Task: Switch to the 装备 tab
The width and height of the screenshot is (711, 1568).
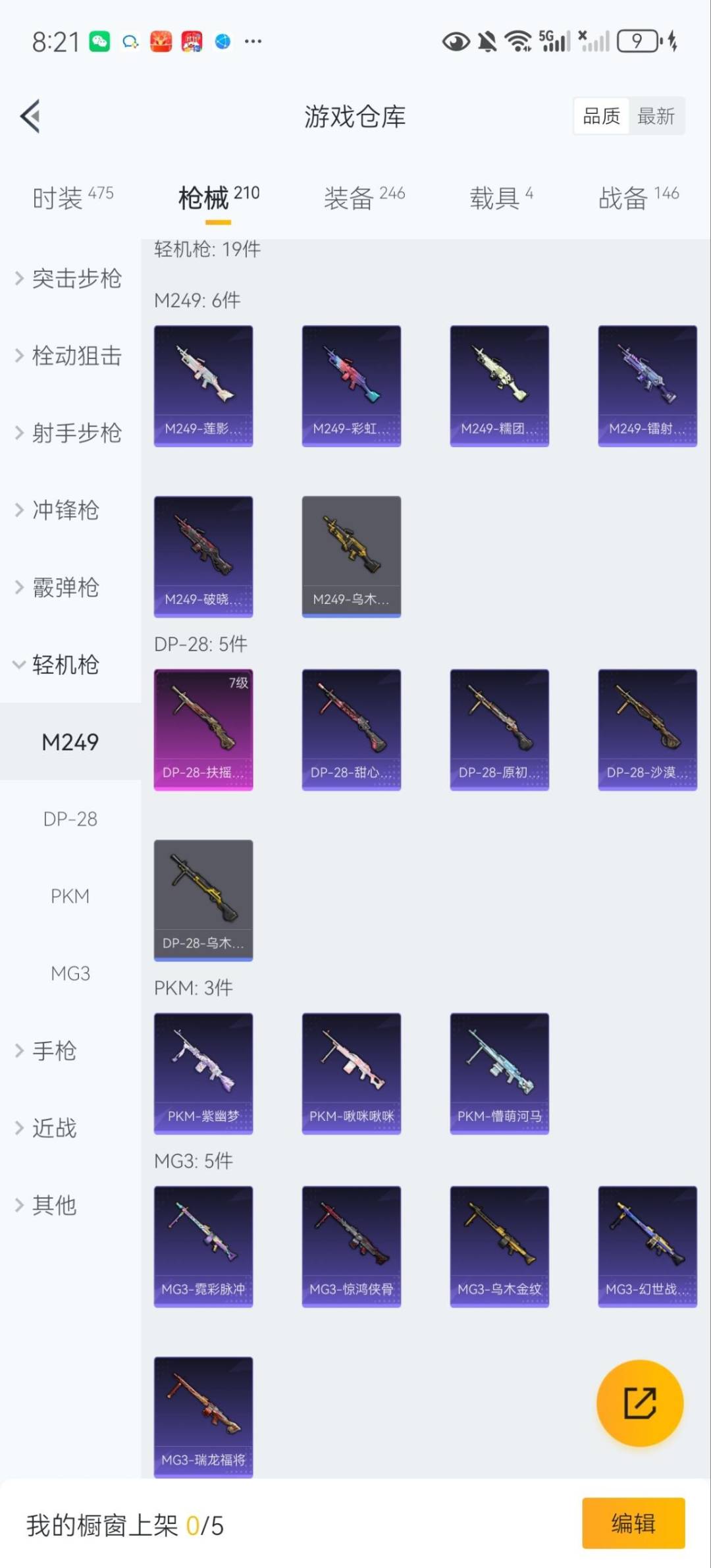Action: point(363,197)
